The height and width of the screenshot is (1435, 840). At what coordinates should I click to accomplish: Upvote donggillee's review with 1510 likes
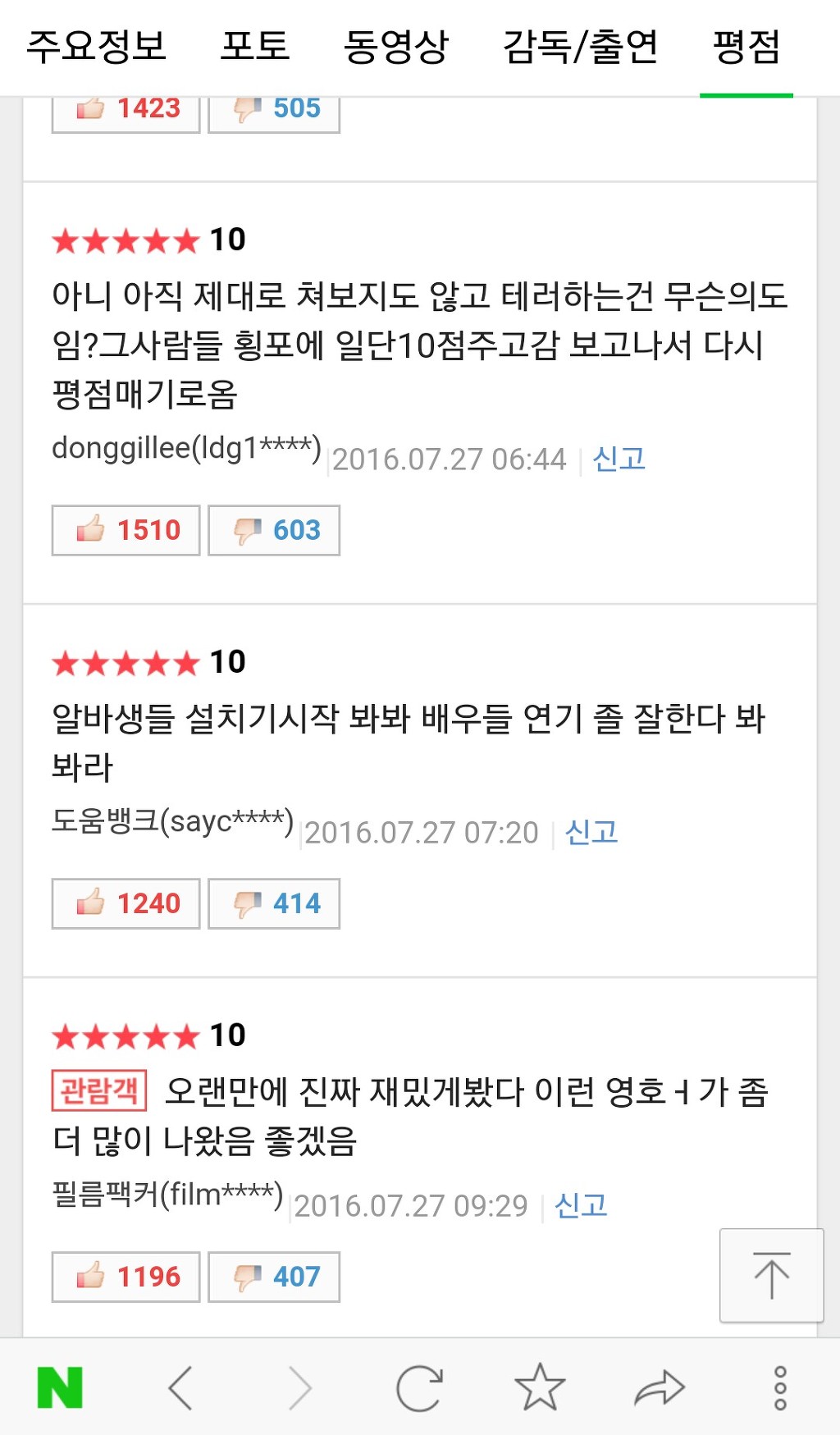[x=126, y=530]
